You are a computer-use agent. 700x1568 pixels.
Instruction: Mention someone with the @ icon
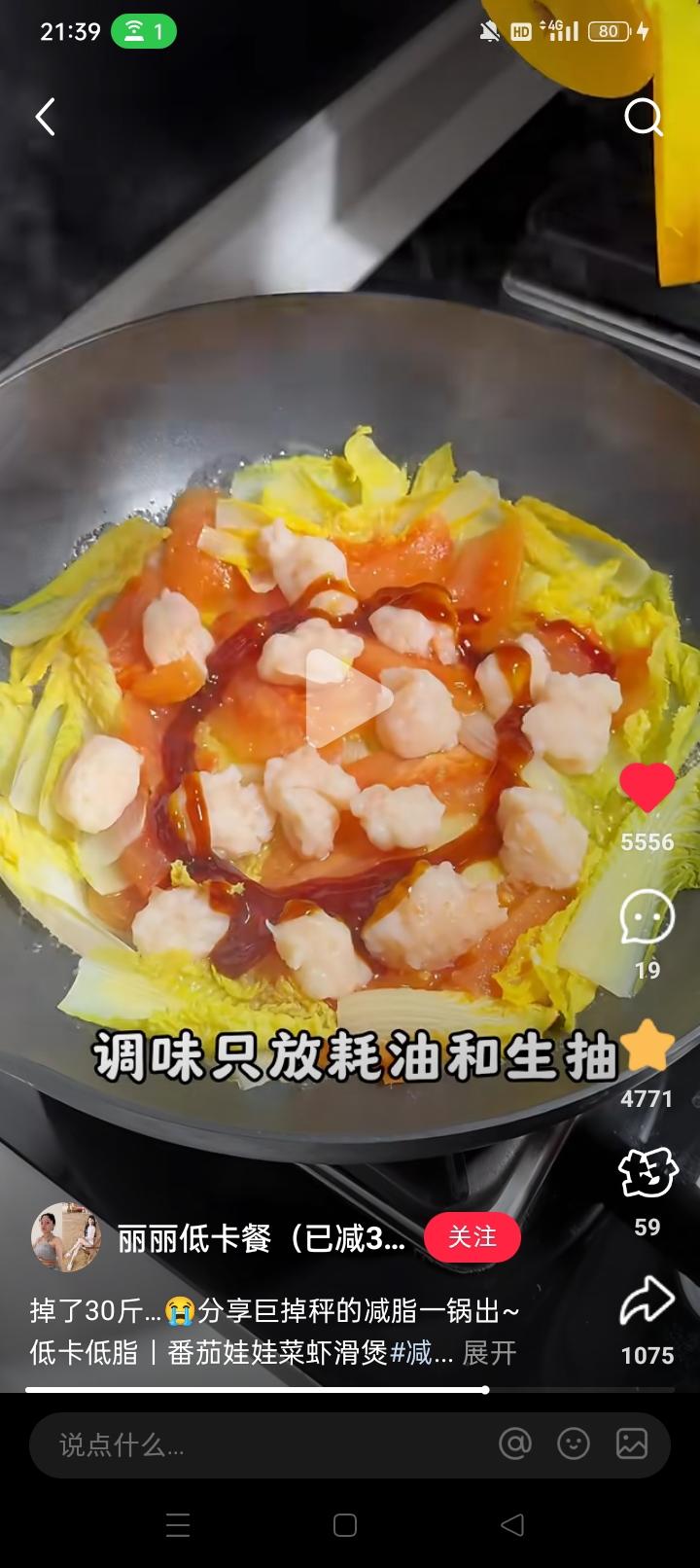(x=515, y=1444)
